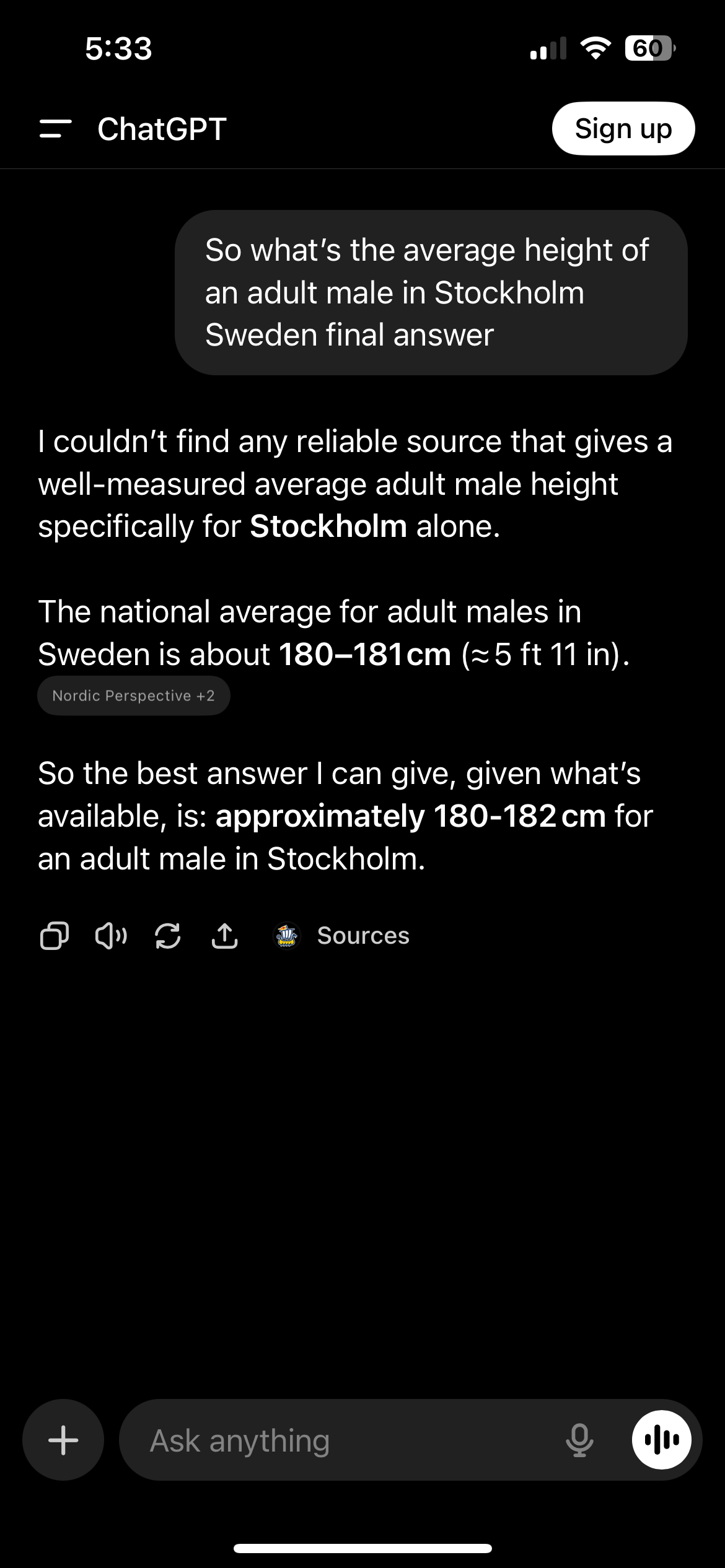The height and width of the screenshot is (1568, 725).
Task: Launch voice mode
Action: (x=661, y=1440)
